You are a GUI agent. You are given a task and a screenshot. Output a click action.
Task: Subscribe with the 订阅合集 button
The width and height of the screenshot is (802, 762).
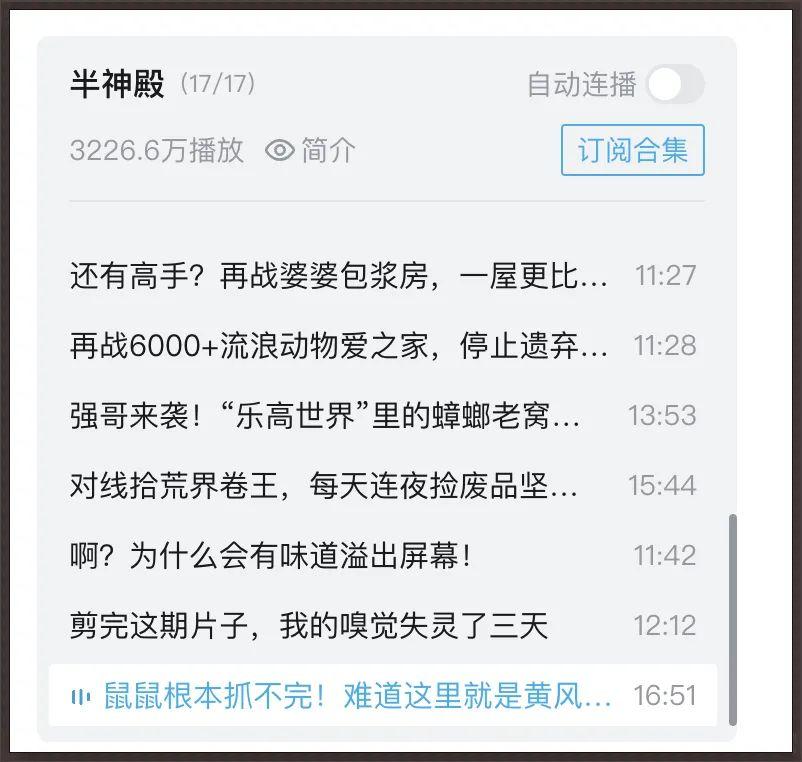[x=632, y=151]
